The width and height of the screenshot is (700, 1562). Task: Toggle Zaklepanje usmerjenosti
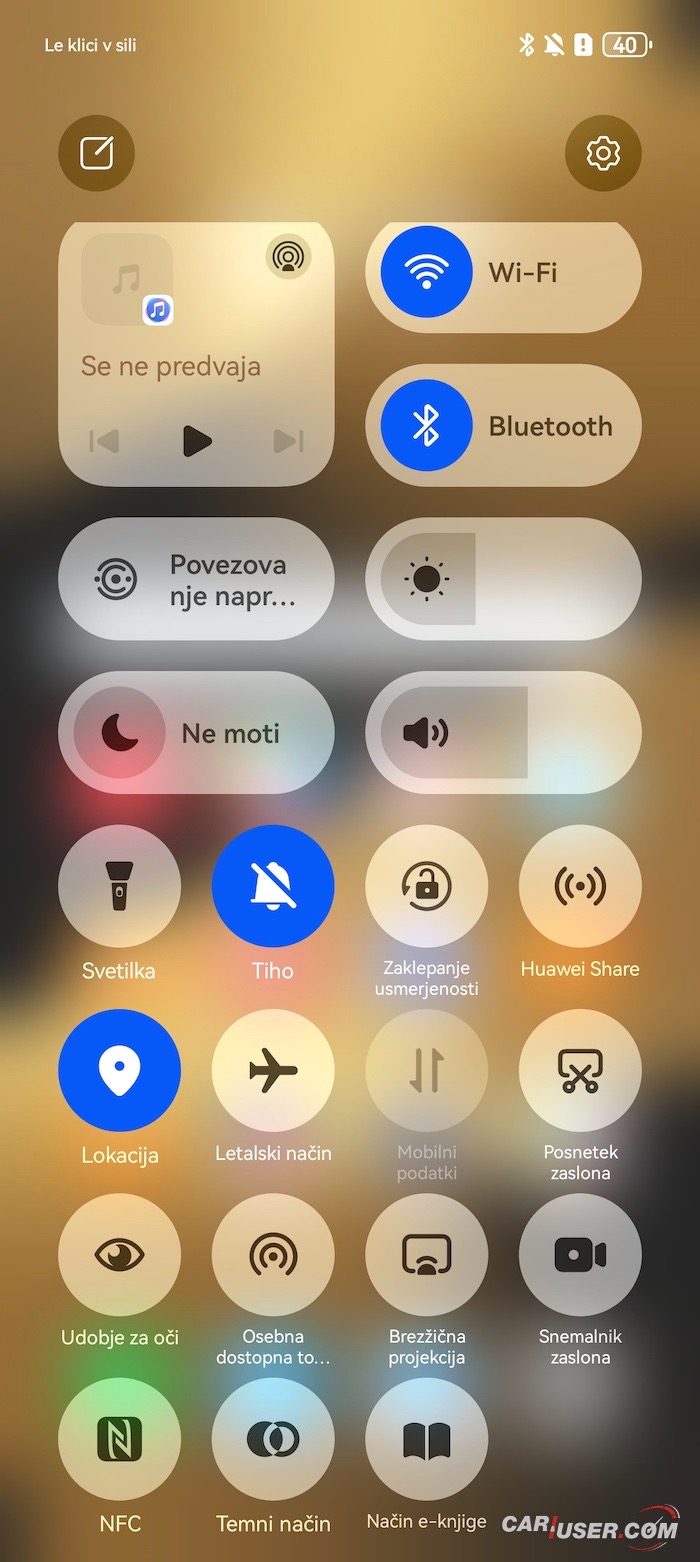click(x=427, y=886)
